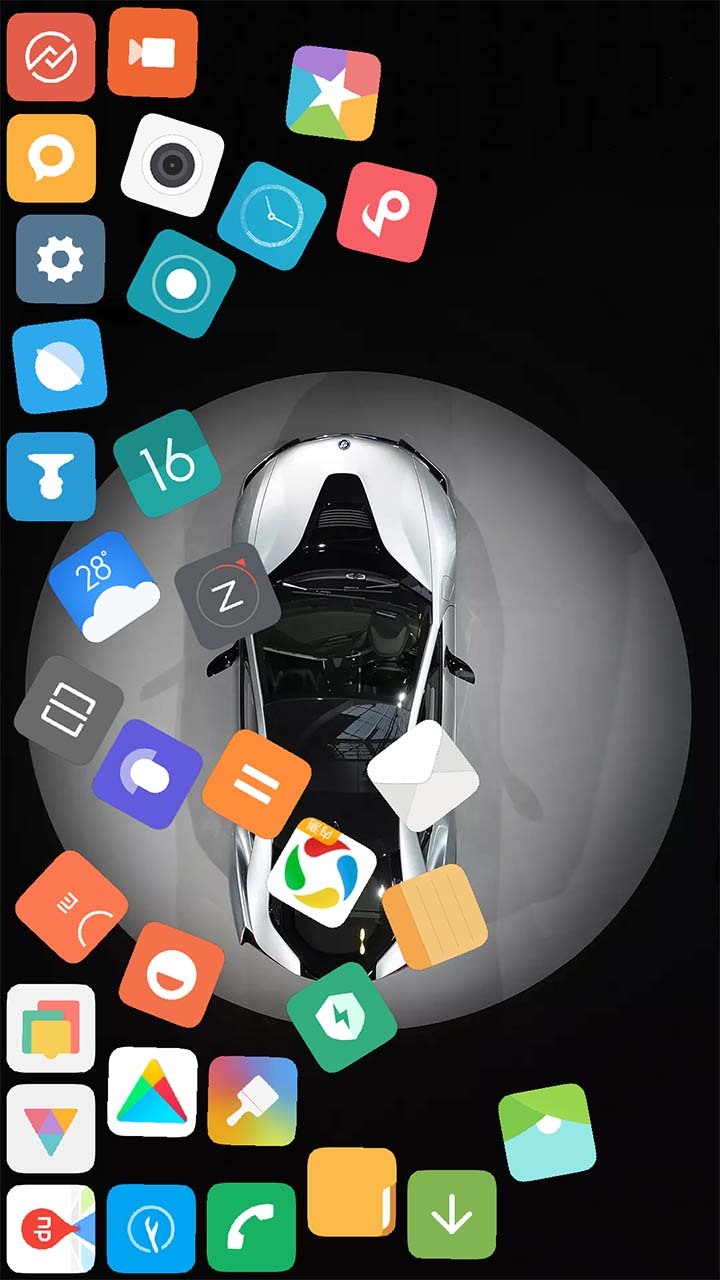Open the Themes paintbrush app

pos(252,1100)
